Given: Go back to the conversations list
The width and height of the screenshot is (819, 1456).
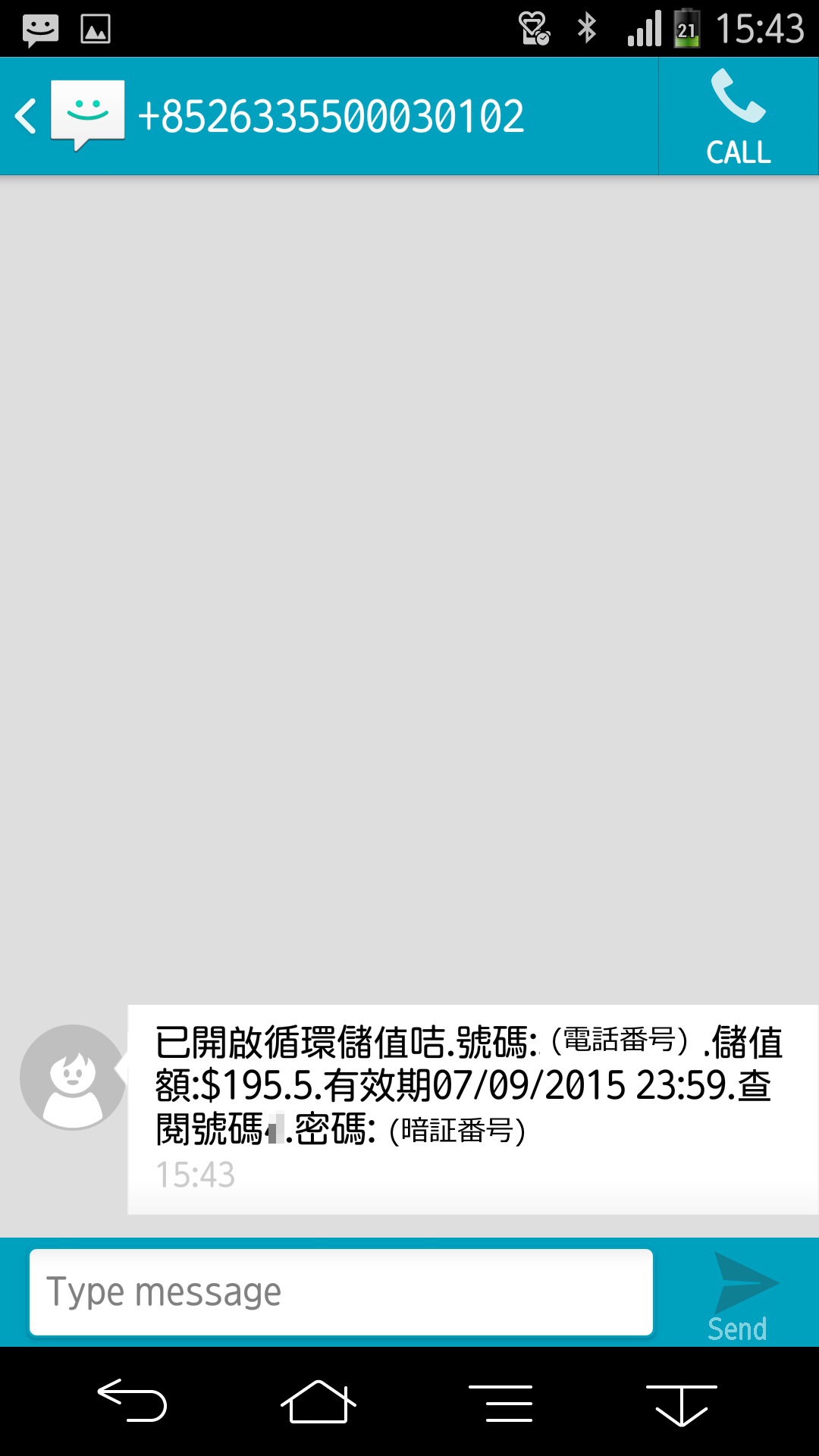Looking at the screenshot, I should click(x=27, y=117).
